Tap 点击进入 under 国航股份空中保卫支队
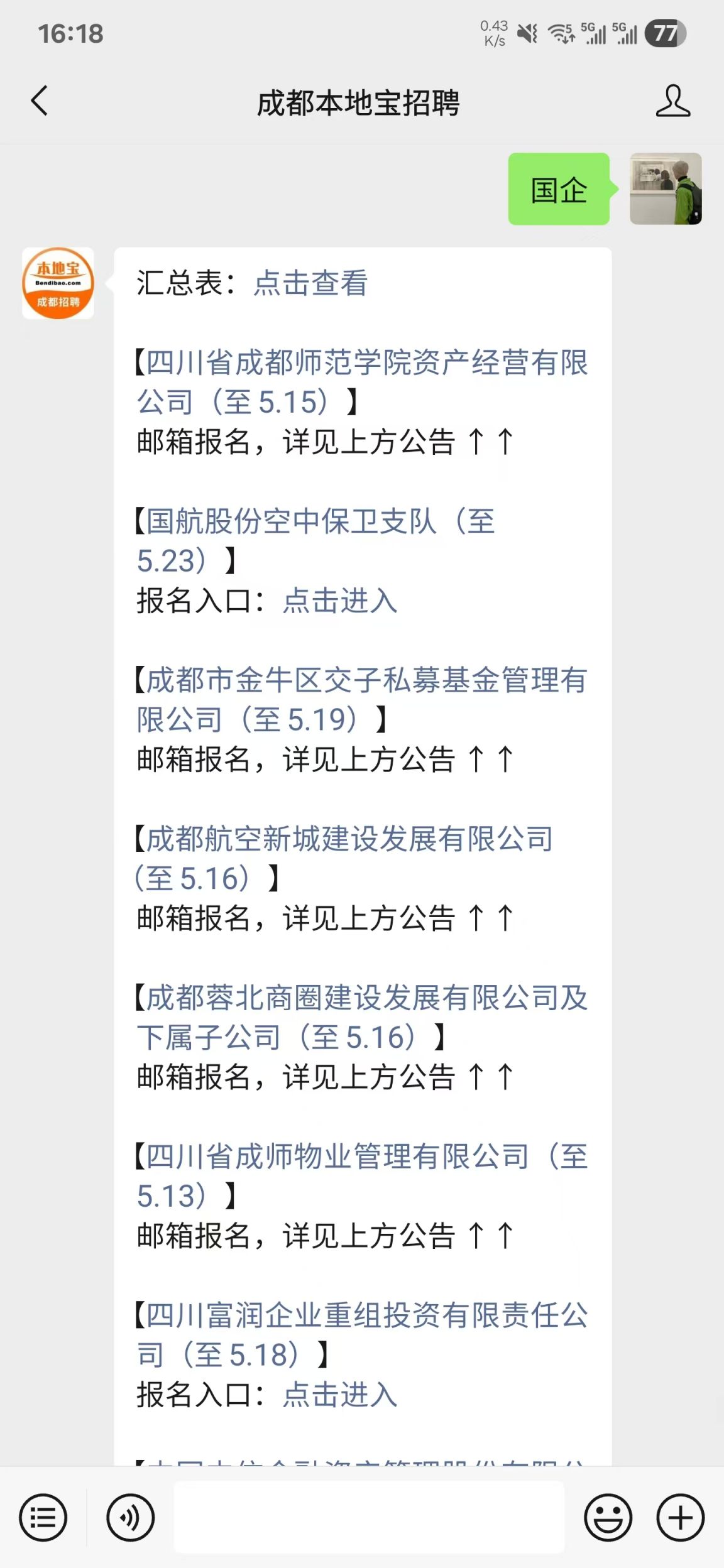The image size is (724, 1568). point(340,601)
